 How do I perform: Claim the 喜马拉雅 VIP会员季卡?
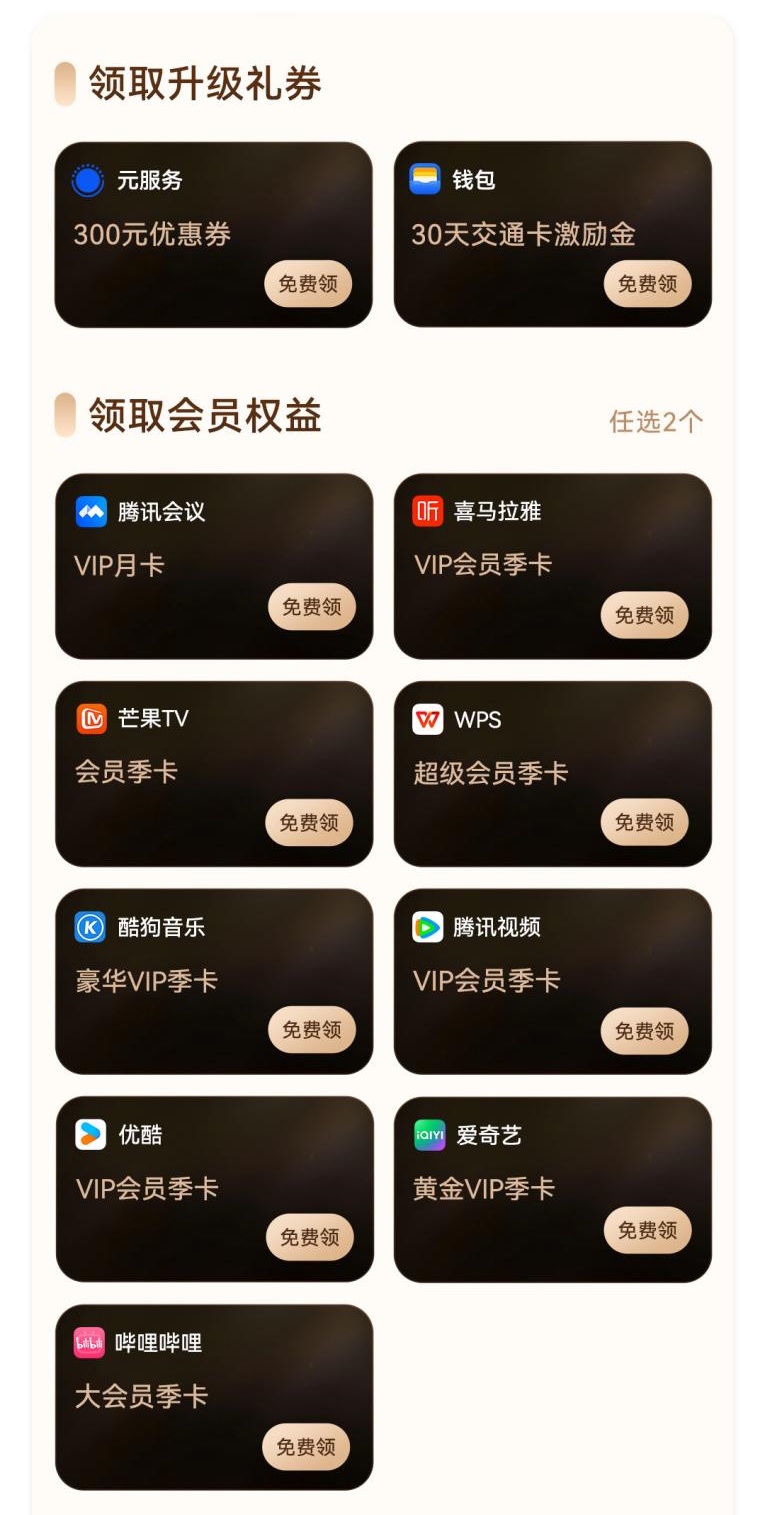(x=646, y=616)
